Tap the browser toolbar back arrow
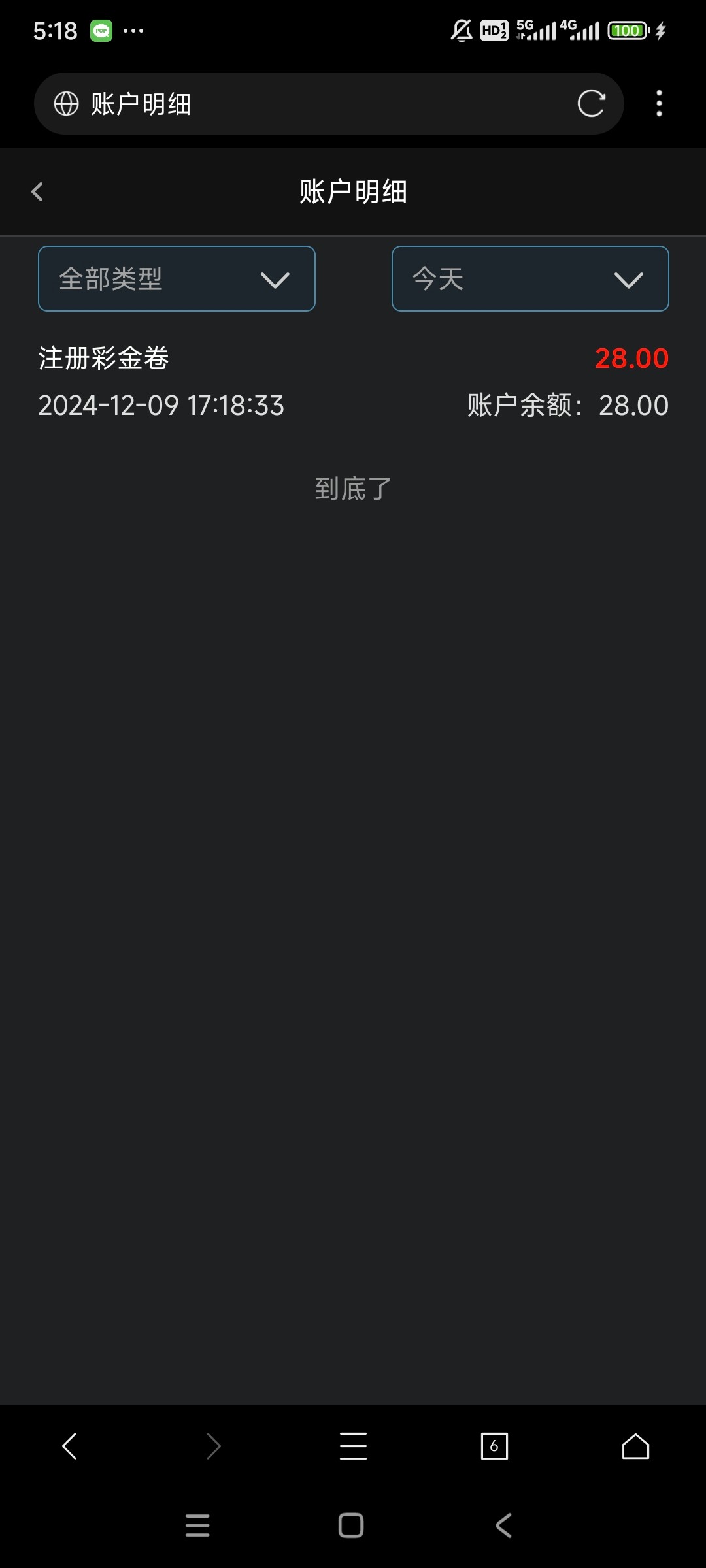This screenshot has width=706, height=1568. 69,1446
